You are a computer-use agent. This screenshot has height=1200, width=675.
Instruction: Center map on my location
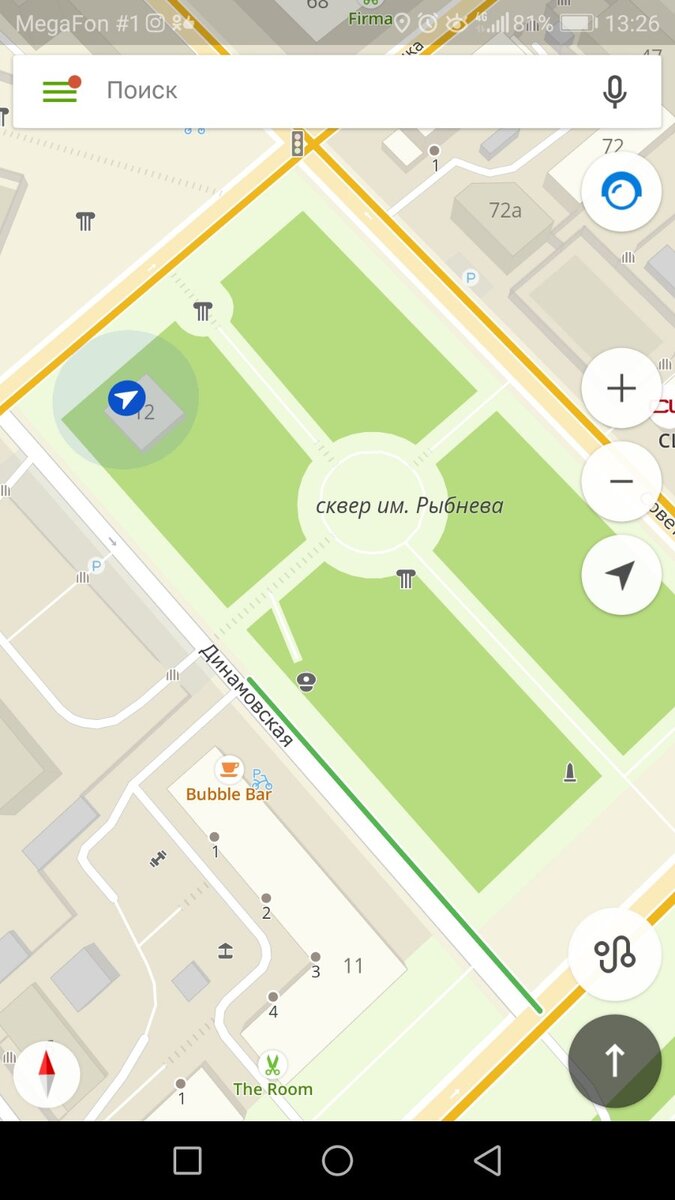[621, 575]
